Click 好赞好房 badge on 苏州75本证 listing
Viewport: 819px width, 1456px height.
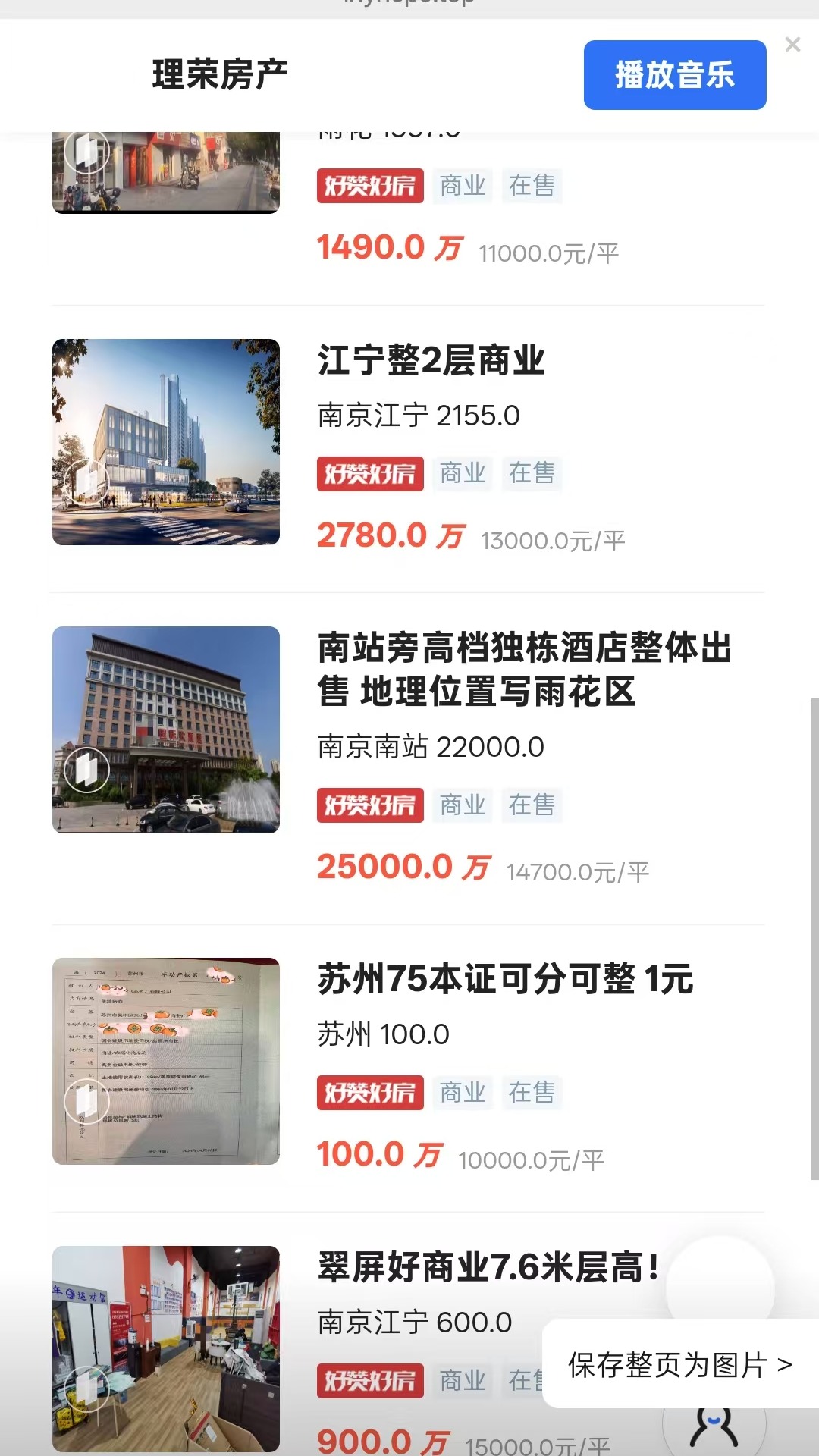click(370, 1092)
